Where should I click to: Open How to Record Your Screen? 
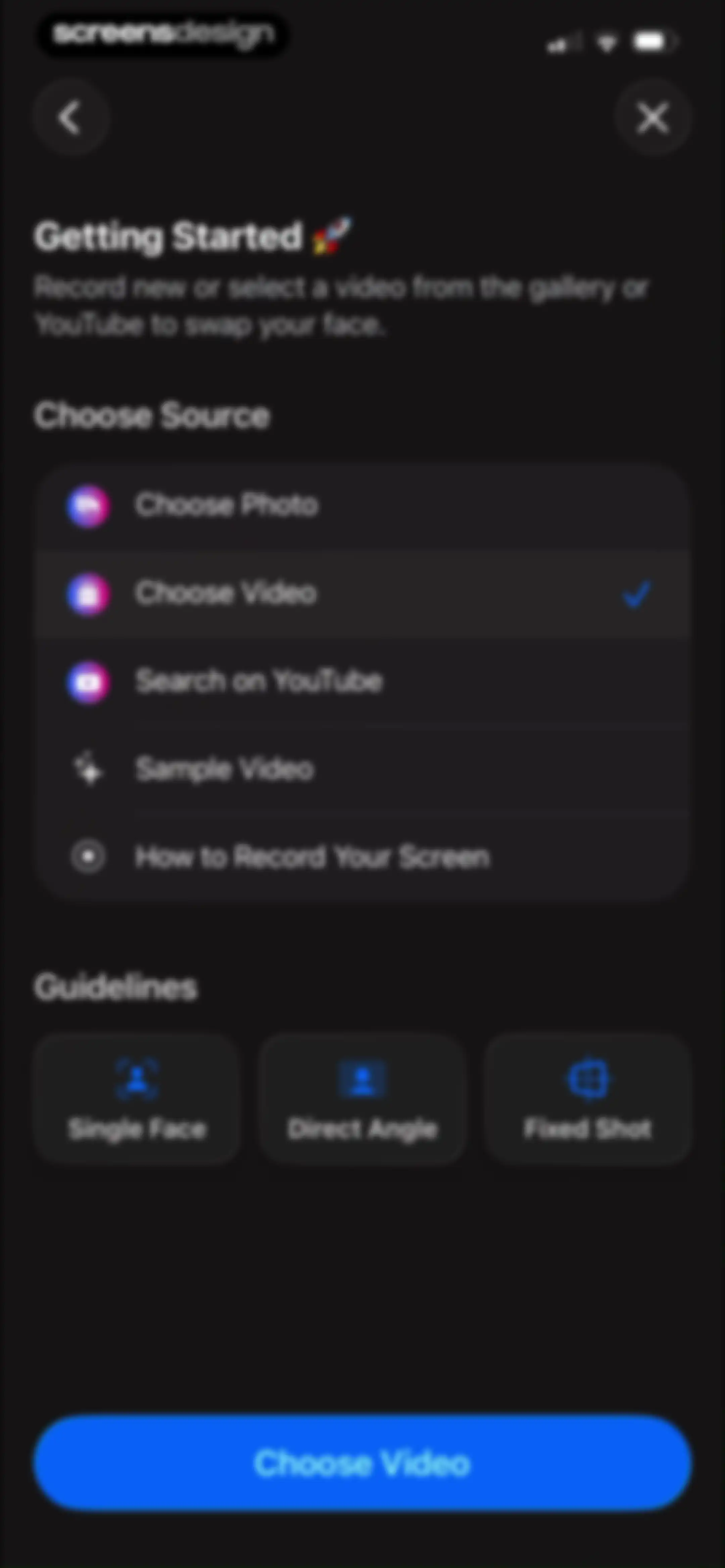(x=362, y=857)
